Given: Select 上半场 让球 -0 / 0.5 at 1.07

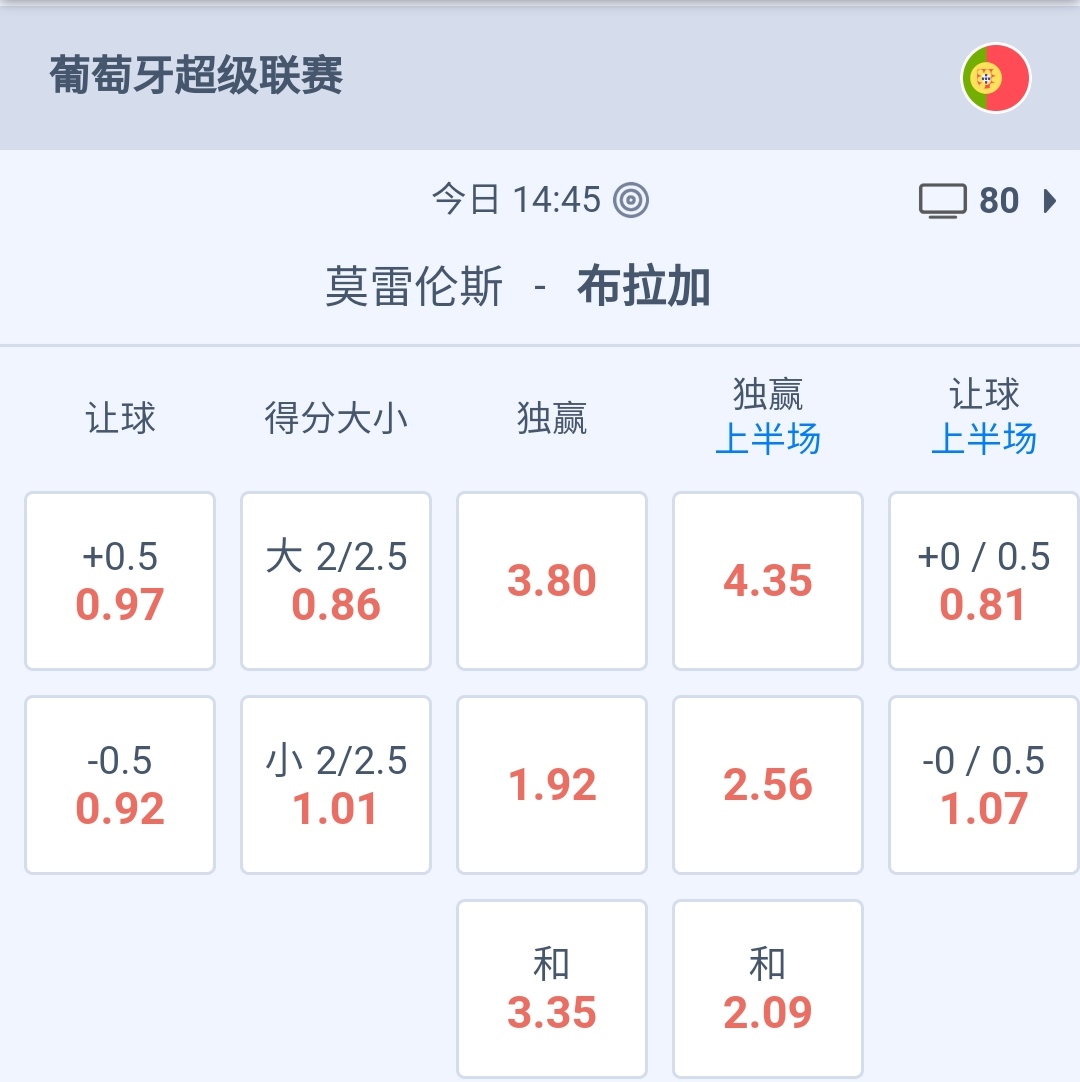Looking at the screenshot, I should pyautogui.click(x=984, y=785).
